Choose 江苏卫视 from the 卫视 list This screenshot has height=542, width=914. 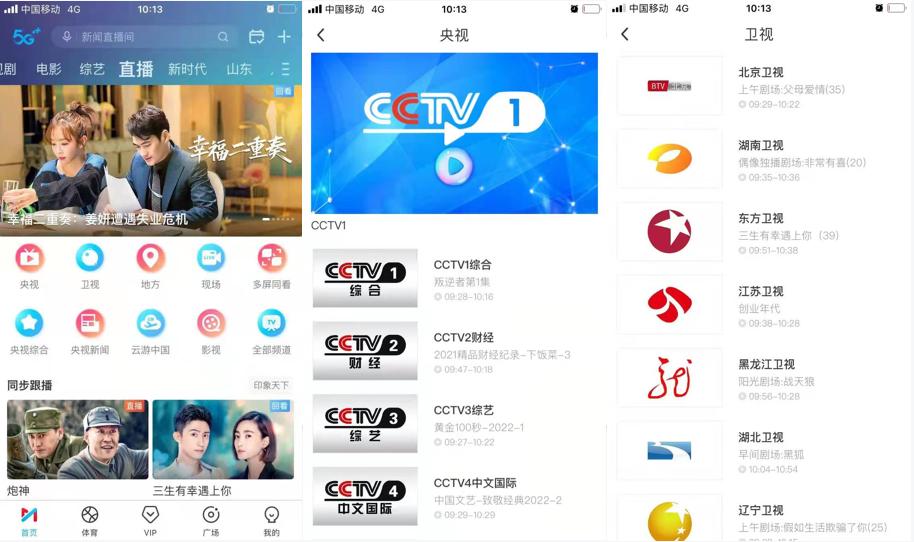(760, 304)
